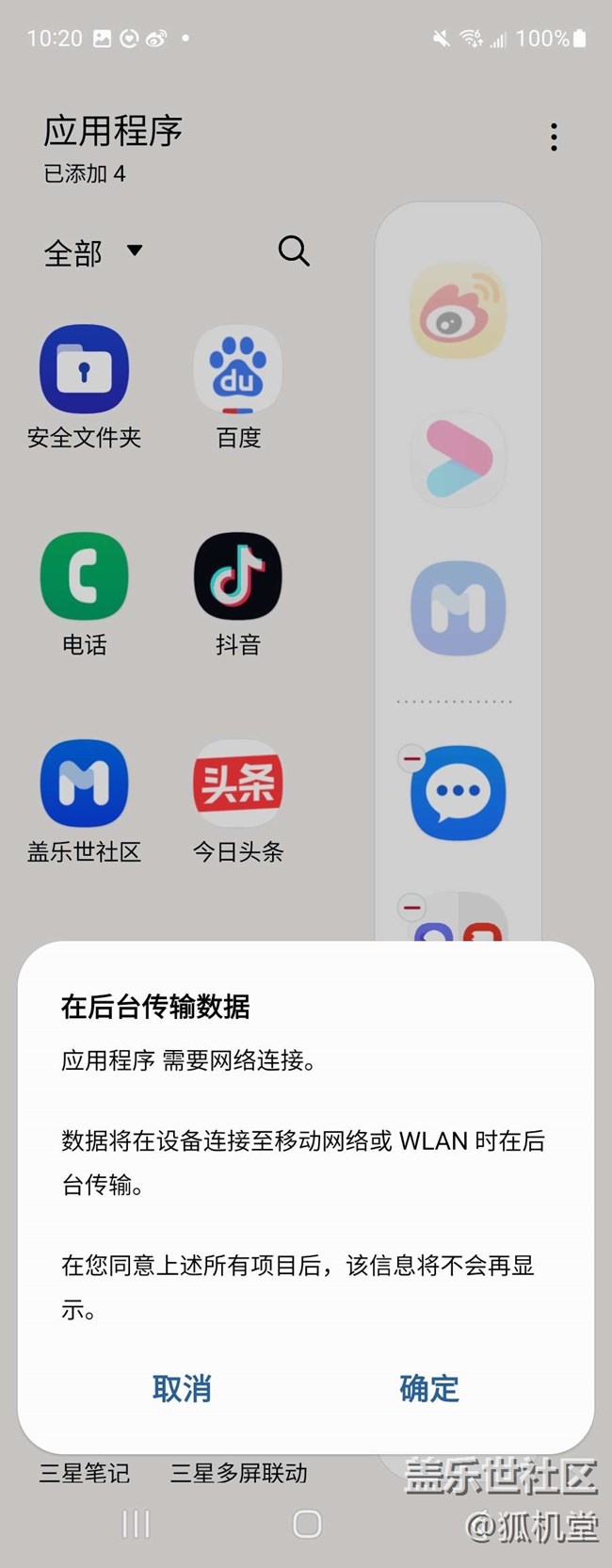Open the three-dot overflow menu
The height and width of the screenshot is (1568, 612).
coord(554,137)
